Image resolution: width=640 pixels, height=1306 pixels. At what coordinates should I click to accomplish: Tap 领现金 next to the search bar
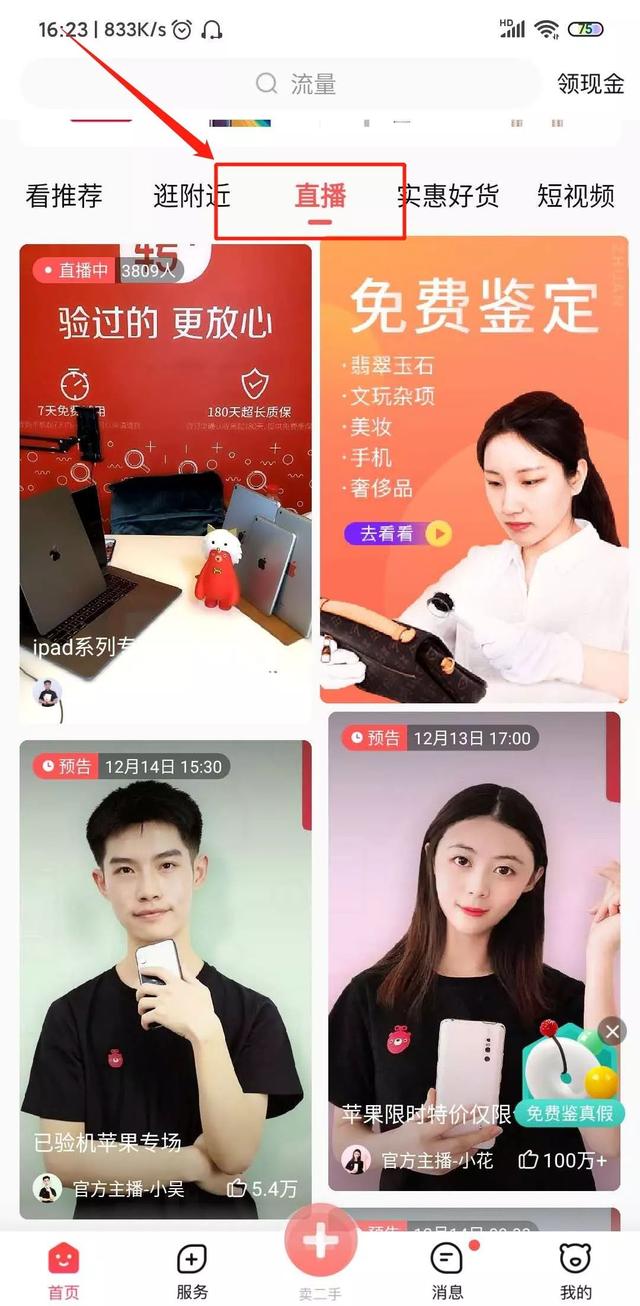pos(590,84)
